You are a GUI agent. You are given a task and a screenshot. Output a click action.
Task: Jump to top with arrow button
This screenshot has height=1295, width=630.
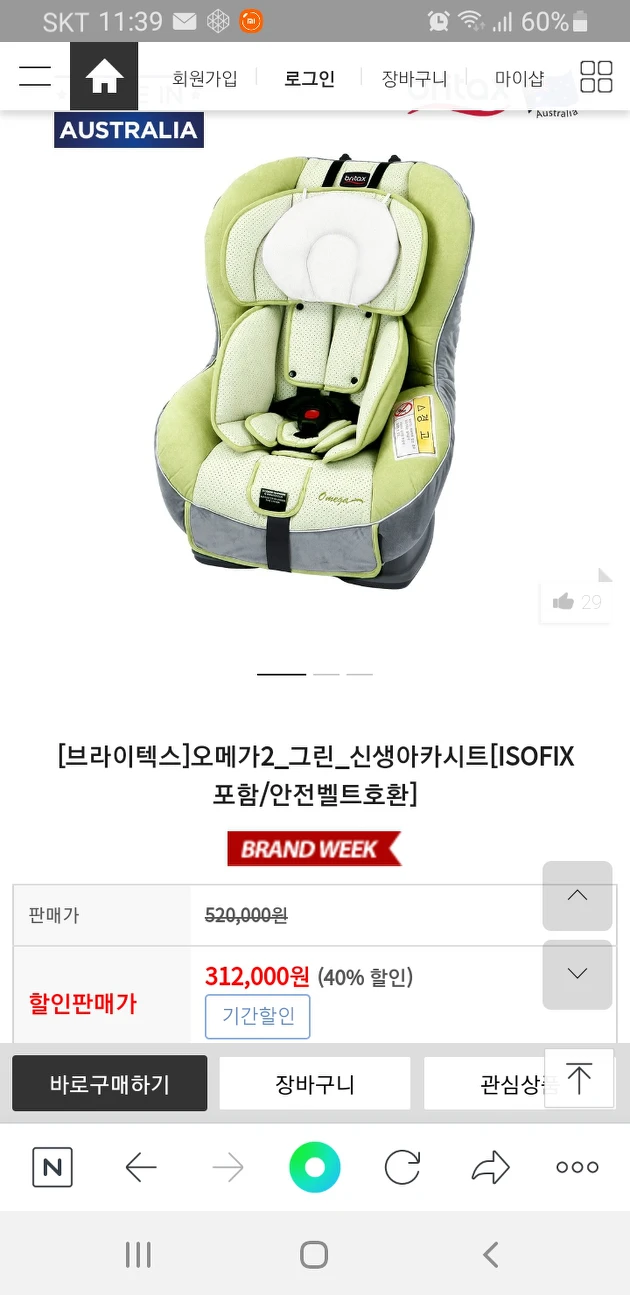click(x=579, y=1078)
